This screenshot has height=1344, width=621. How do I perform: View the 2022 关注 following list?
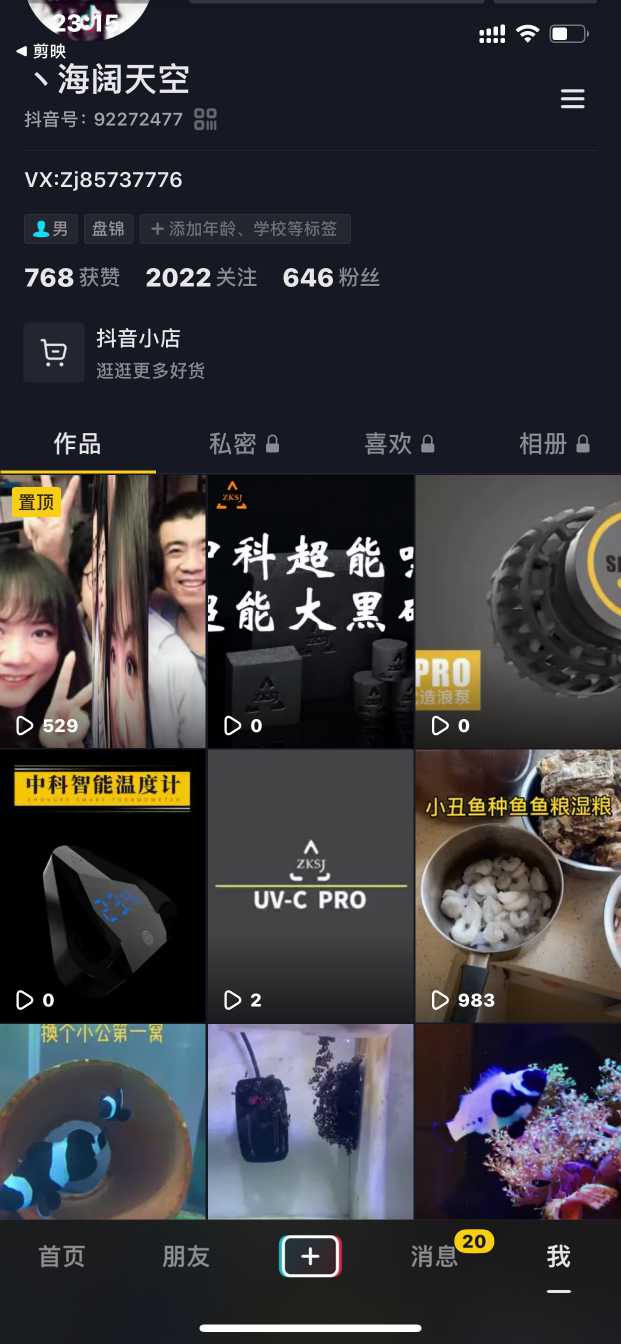click(201, 278)
